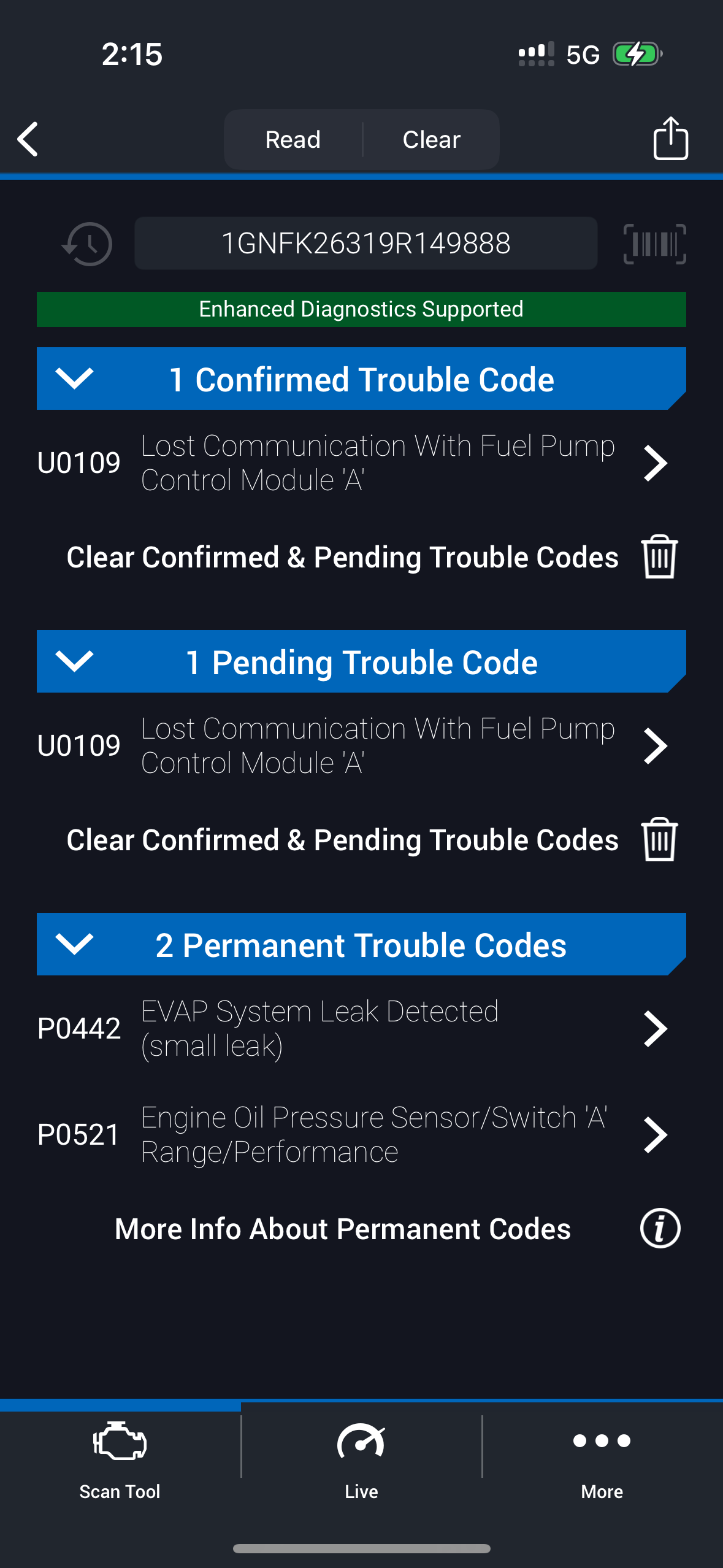Collapse the Permanent Trouble Codes section
Screen dimensions: 723x1568
(x=74, y=944)
